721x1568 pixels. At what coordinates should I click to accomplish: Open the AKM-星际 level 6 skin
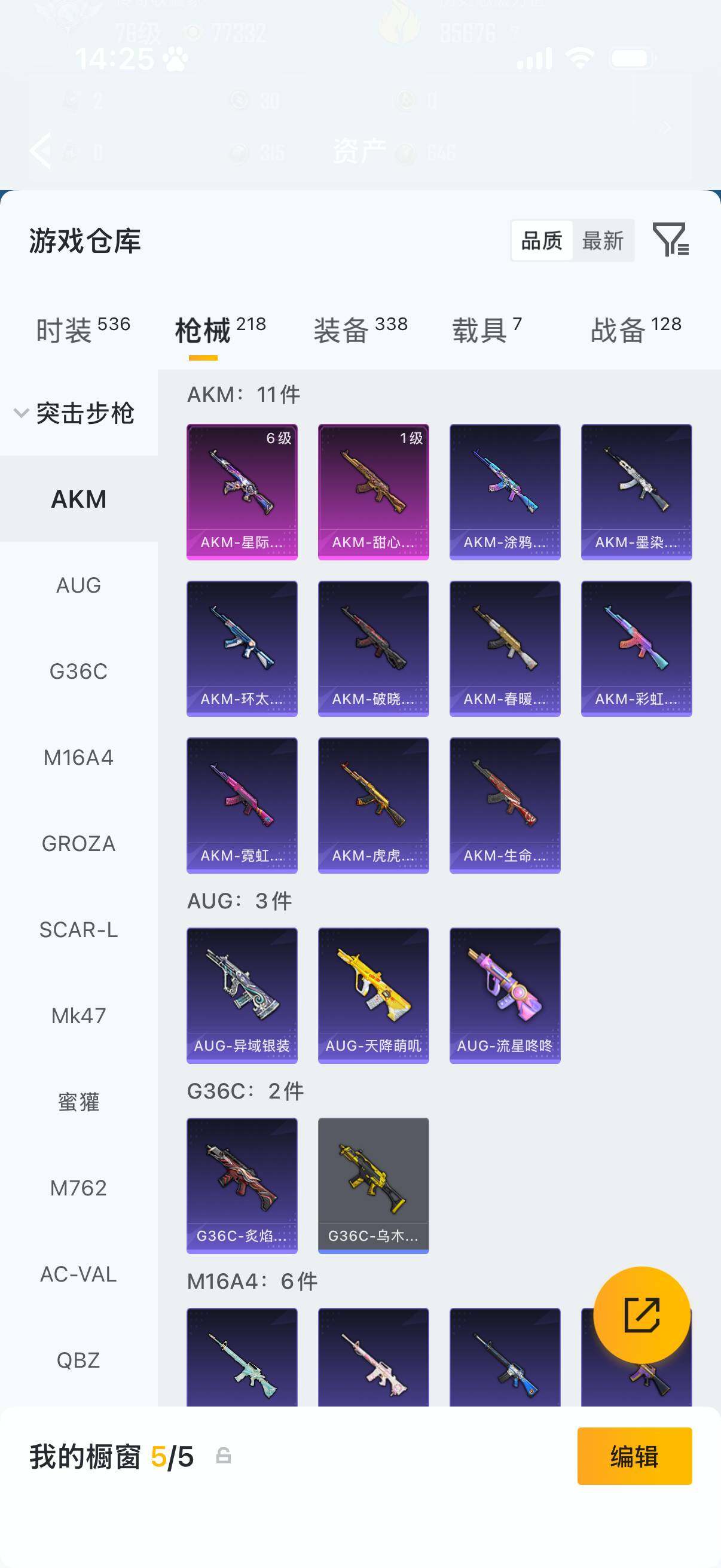pos(242,492)
